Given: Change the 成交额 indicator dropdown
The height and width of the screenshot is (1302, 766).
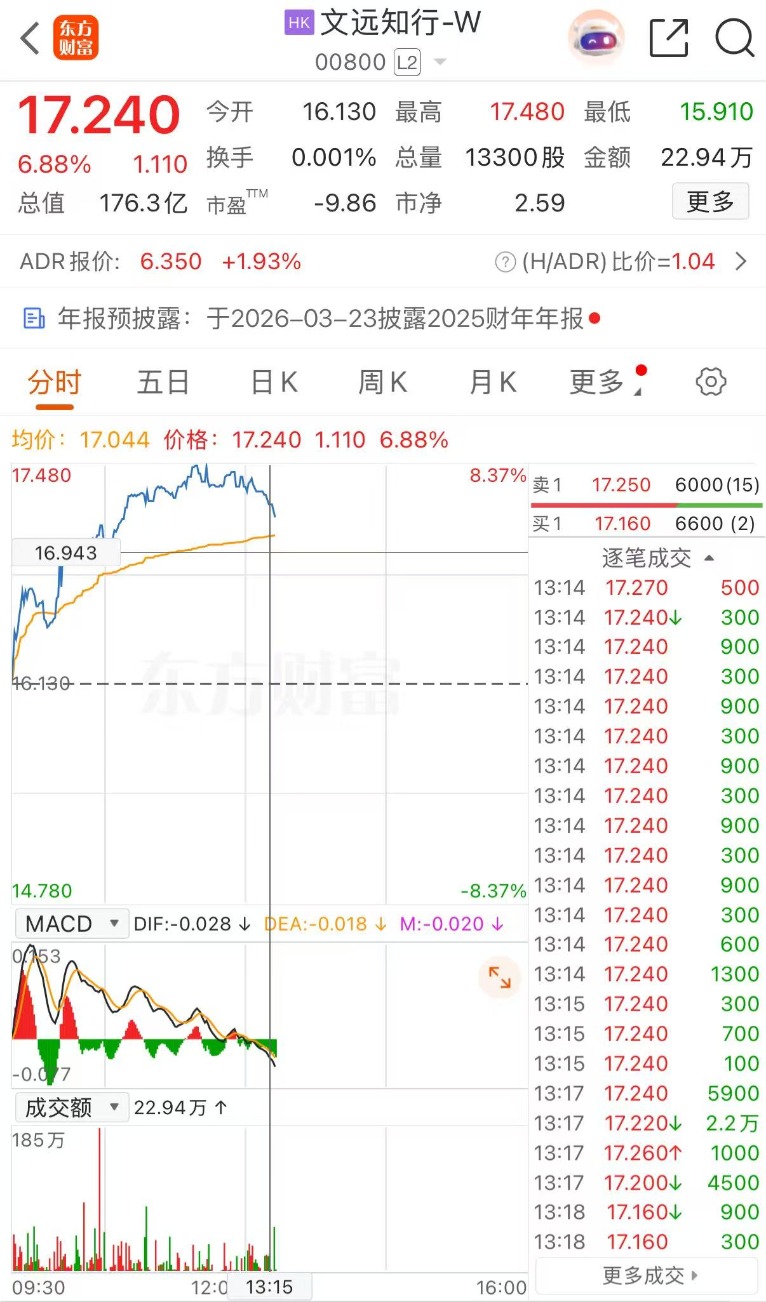Looking at the screenshot, I should [72, 1107].
